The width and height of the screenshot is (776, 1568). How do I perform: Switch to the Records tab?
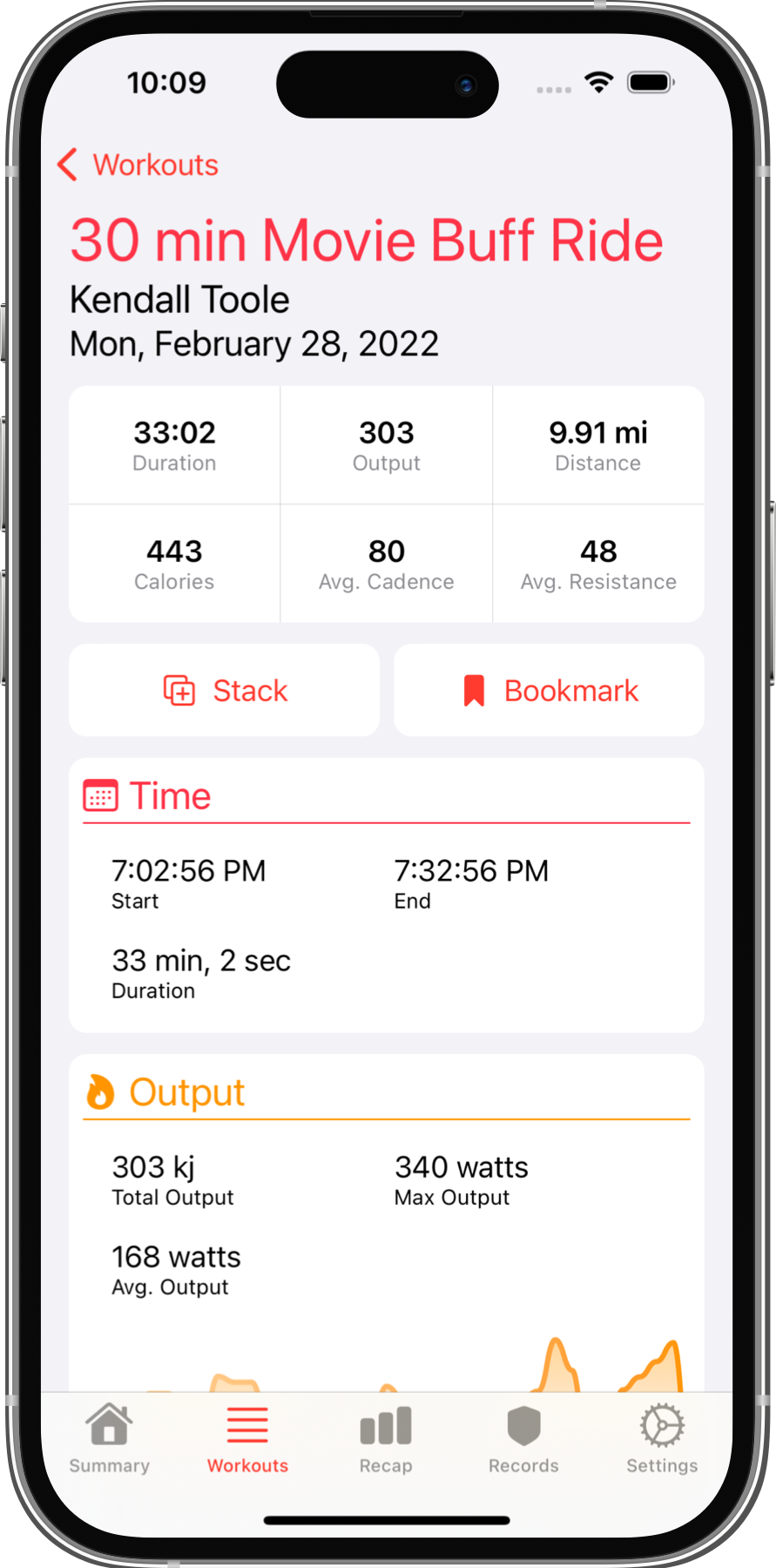coord(523,1439)
